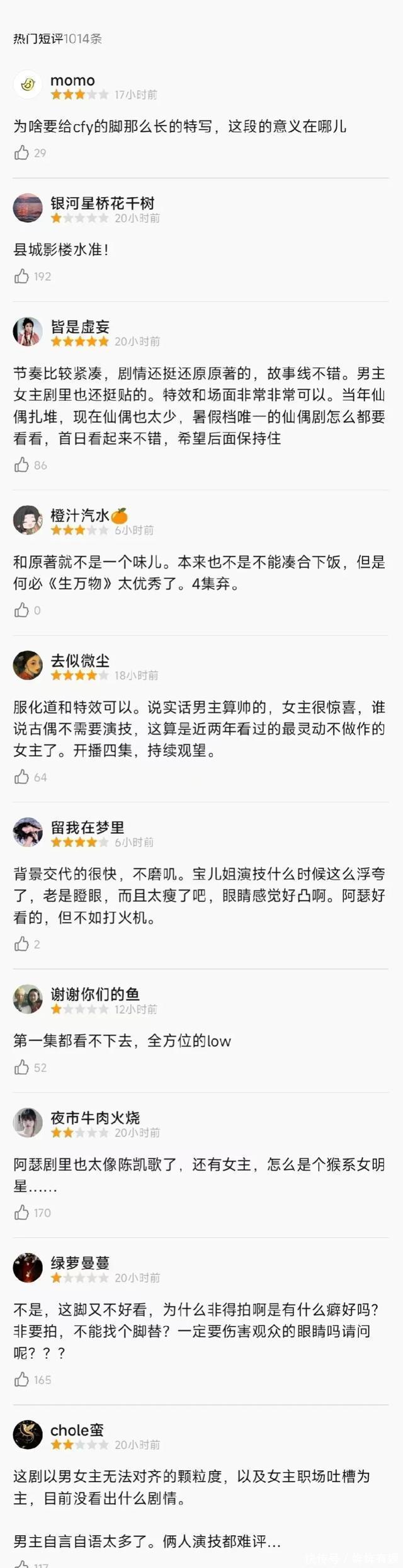Viewport: 403px width, 1568px height.
Task: Give a thumbs up to 皆是虚妄's review
Action: coord(22,465)
